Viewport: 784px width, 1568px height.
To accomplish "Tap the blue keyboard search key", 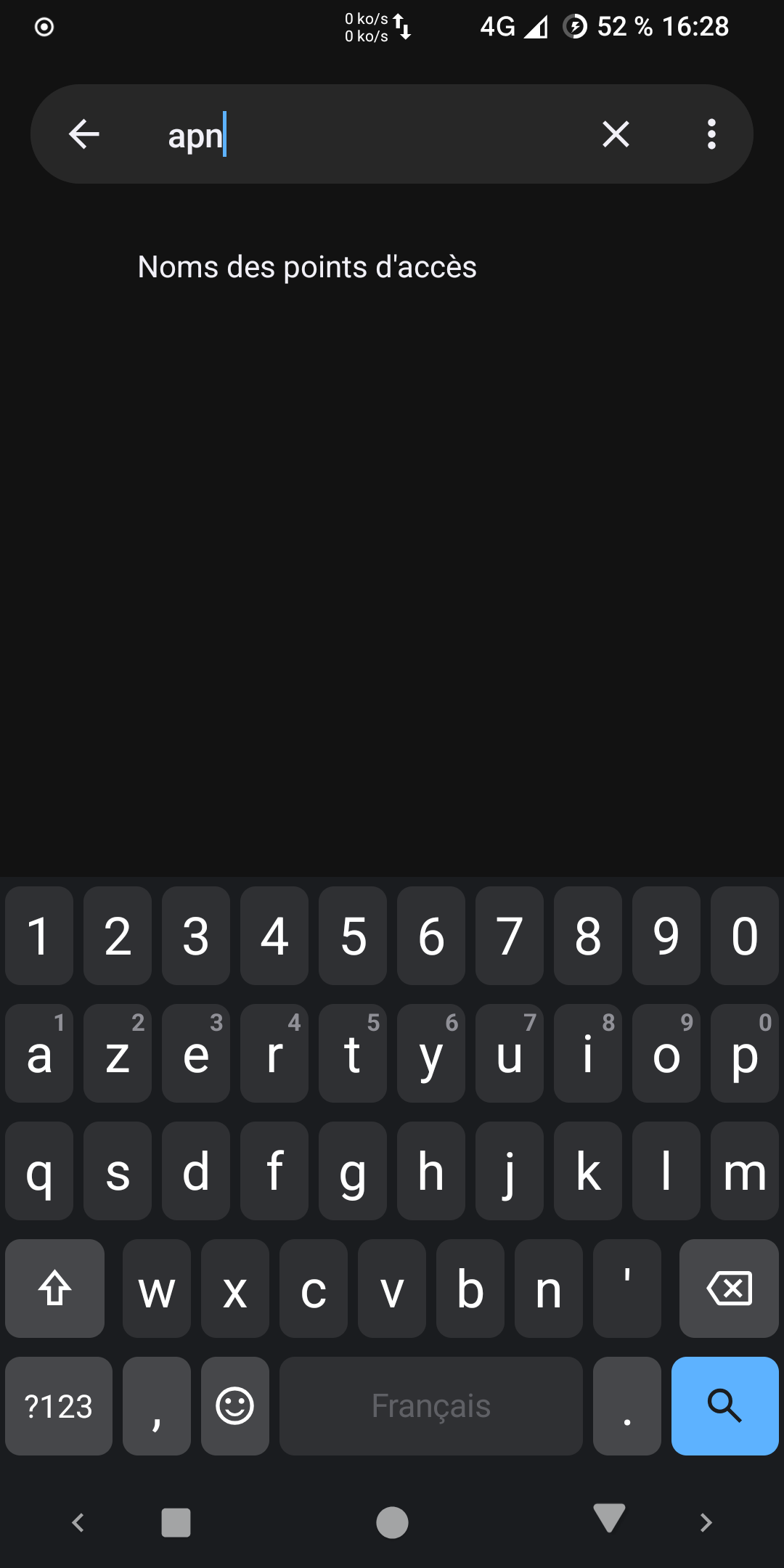I will pyautogui.click(x=724, y=1405).
